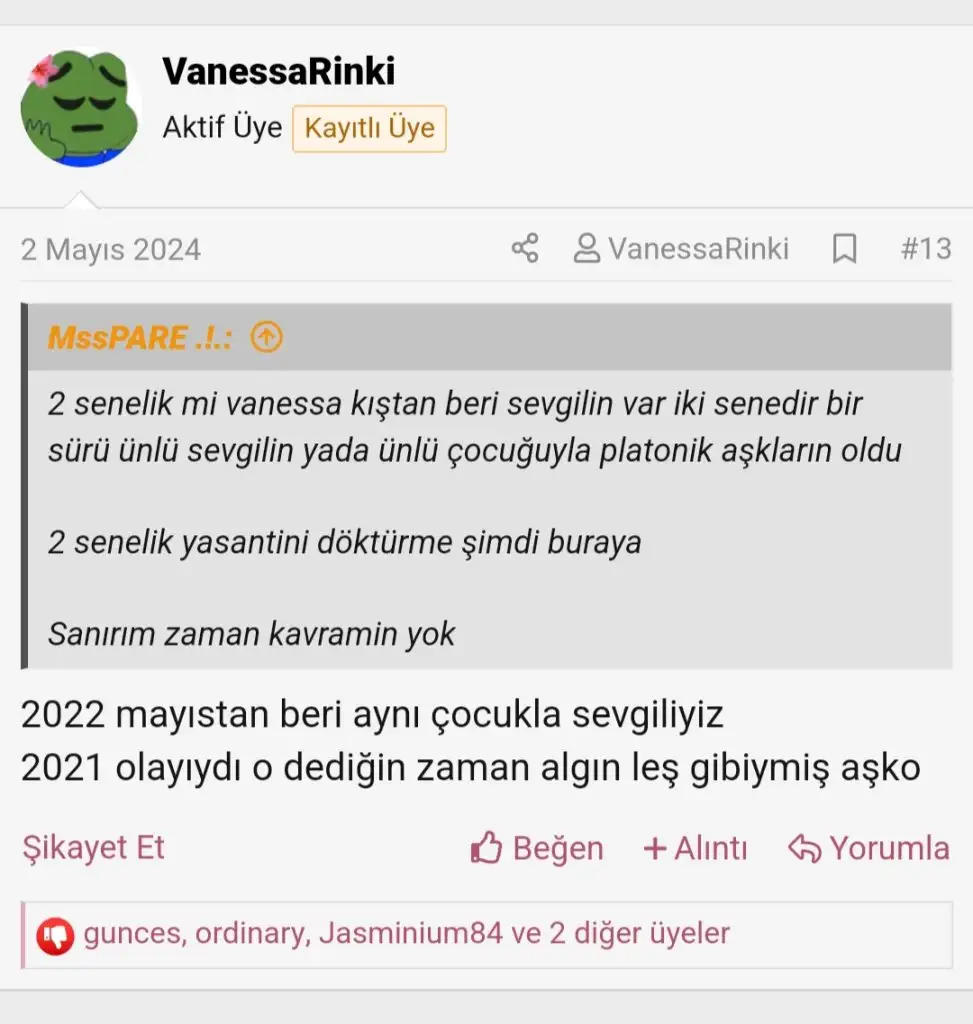Reply using the Yorumla button
The width and height of the screenshot is (973, 1024).
868,848
